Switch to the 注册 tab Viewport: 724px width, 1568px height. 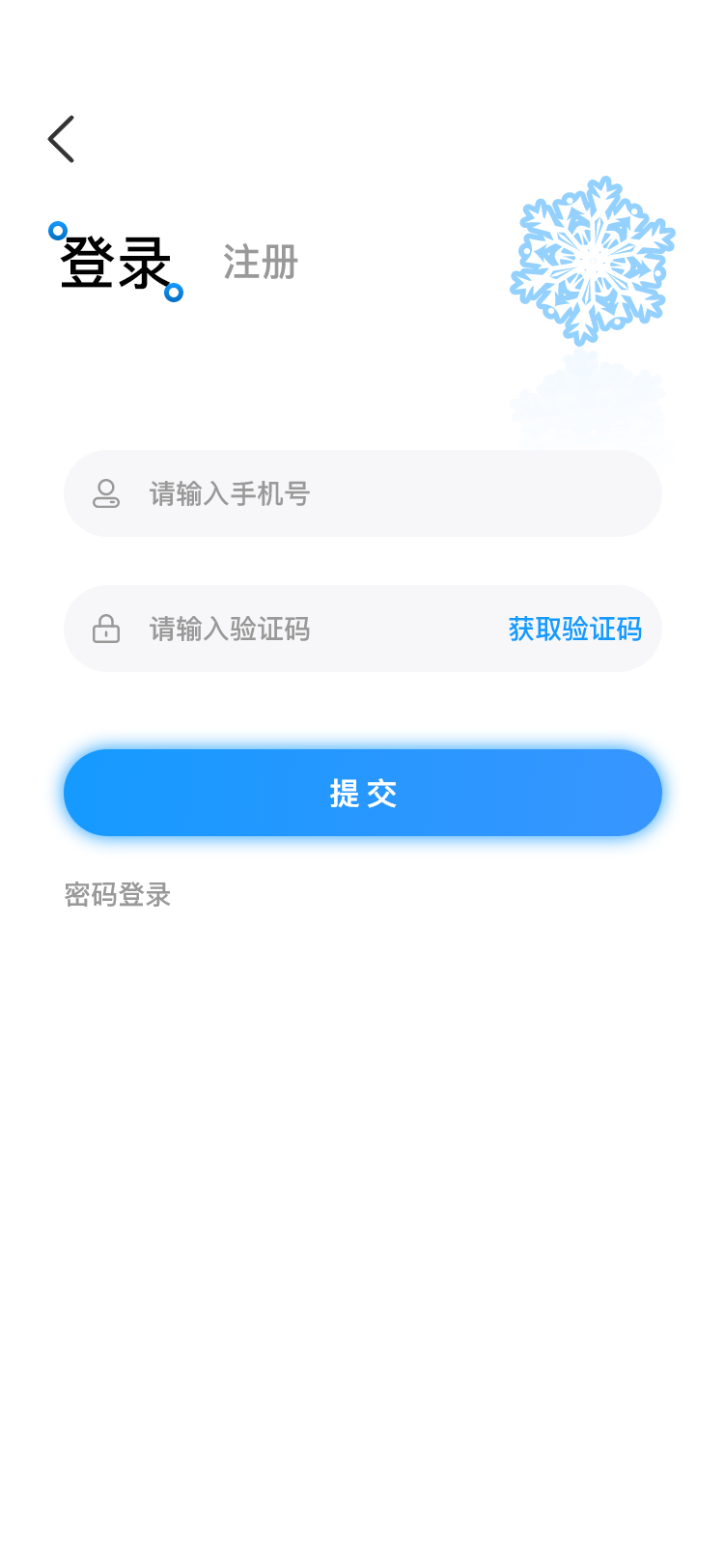click(261, 263)
